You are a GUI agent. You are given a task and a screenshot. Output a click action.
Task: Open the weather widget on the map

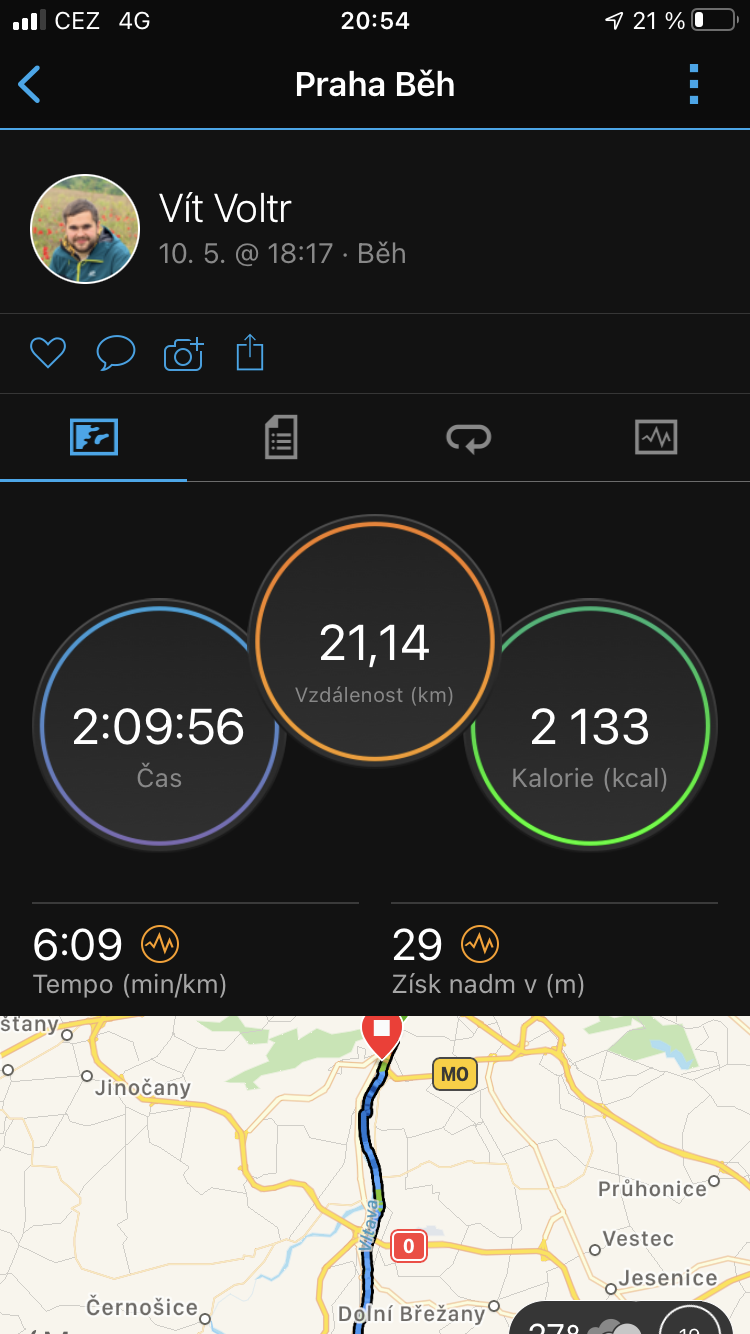tap(630, 1319)
